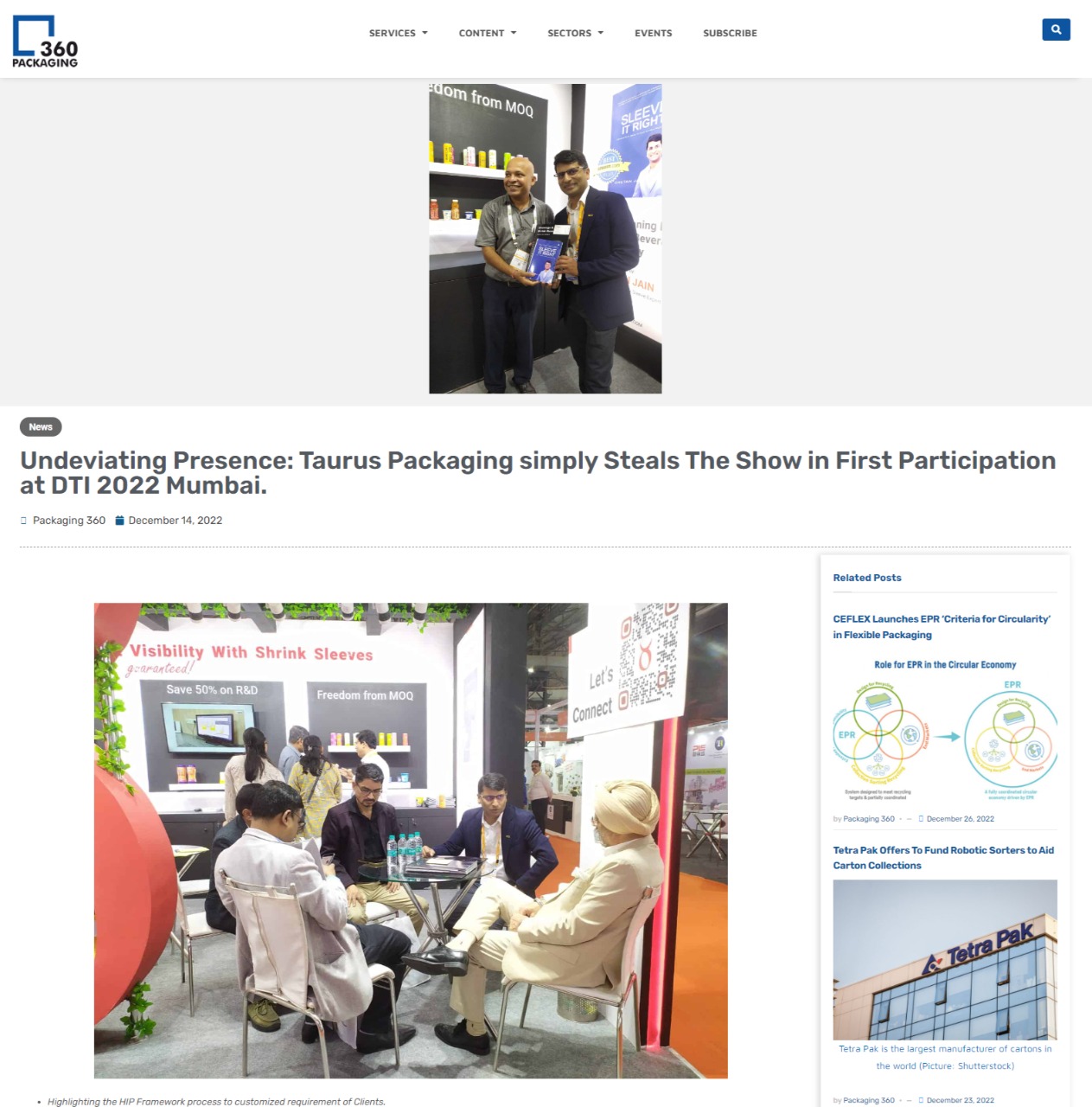Open the search icon in header
Screen dimensions: 1092x1107
1056,29
